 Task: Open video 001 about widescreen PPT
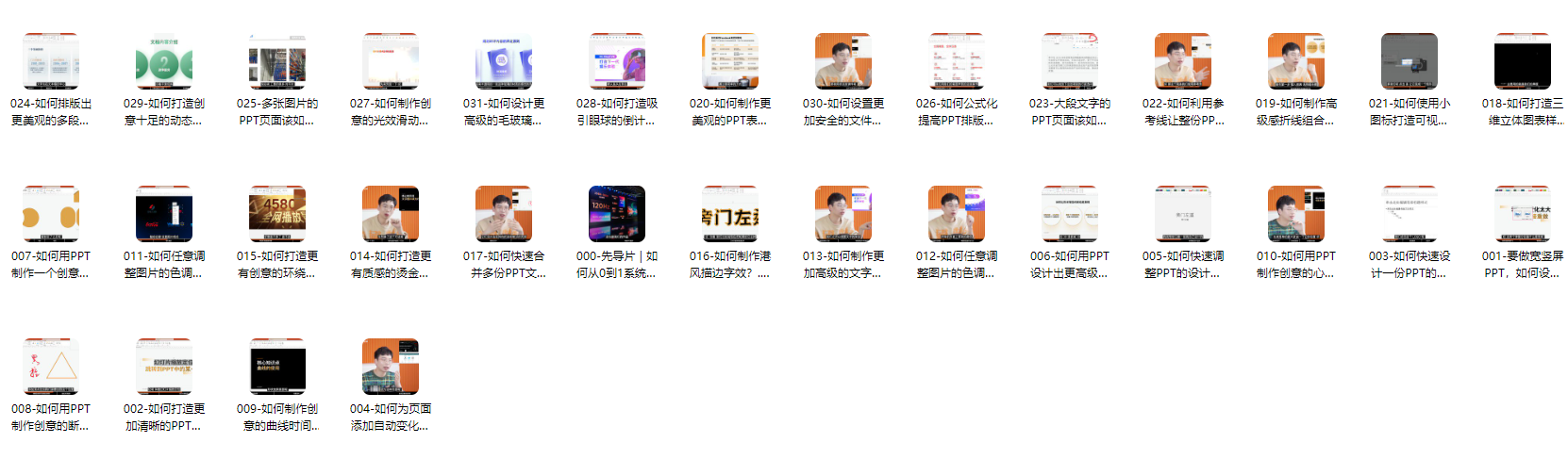(1523, 215)
